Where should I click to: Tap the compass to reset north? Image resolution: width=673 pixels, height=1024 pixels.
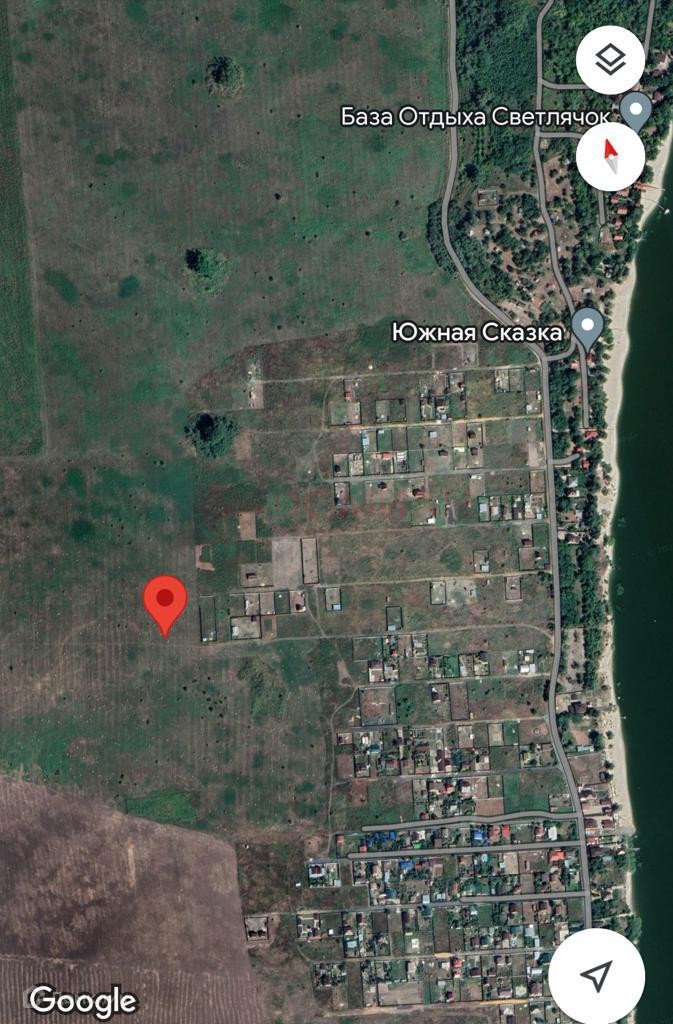(610, 157)
